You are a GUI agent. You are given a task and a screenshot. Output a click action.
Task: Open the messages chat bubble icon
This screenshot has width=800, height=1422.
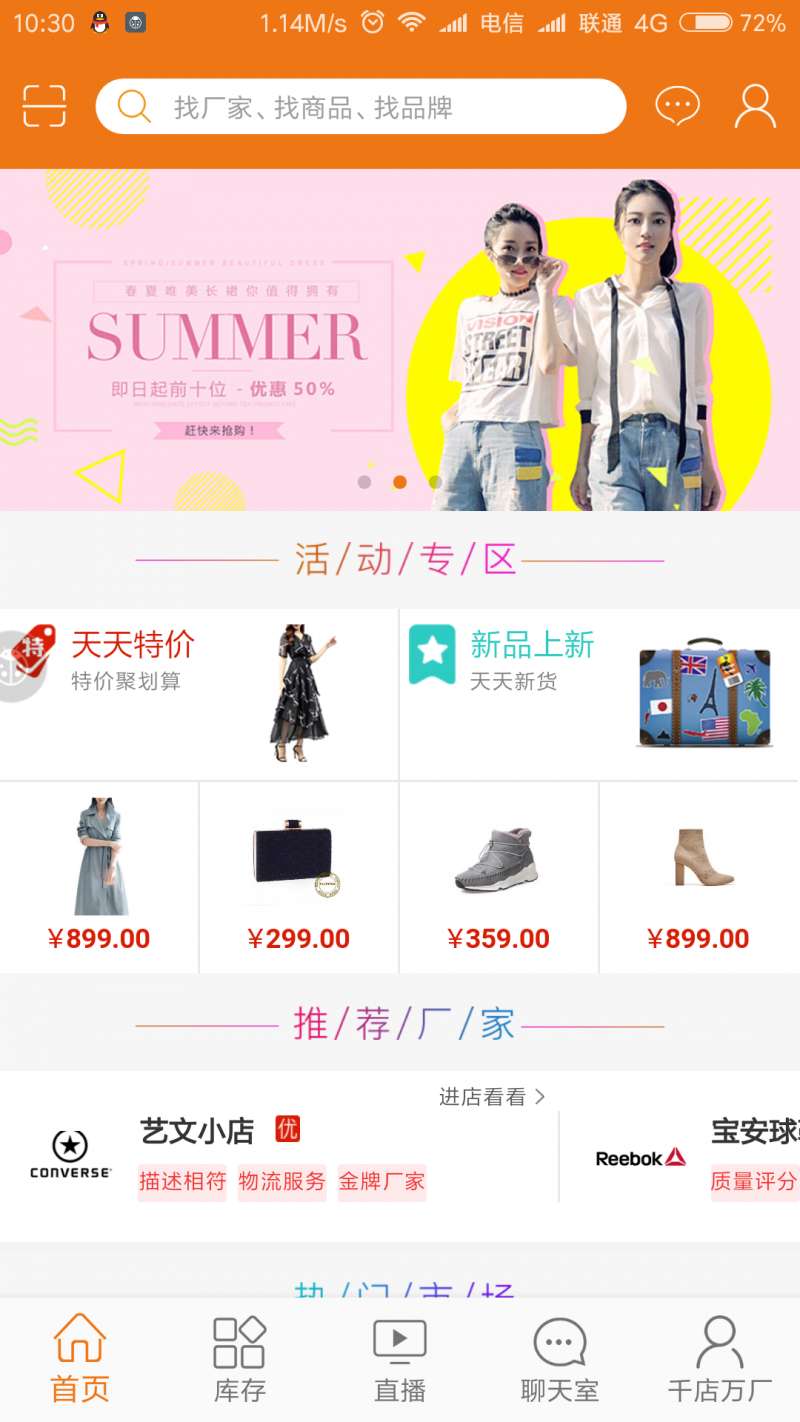[677, 106]
